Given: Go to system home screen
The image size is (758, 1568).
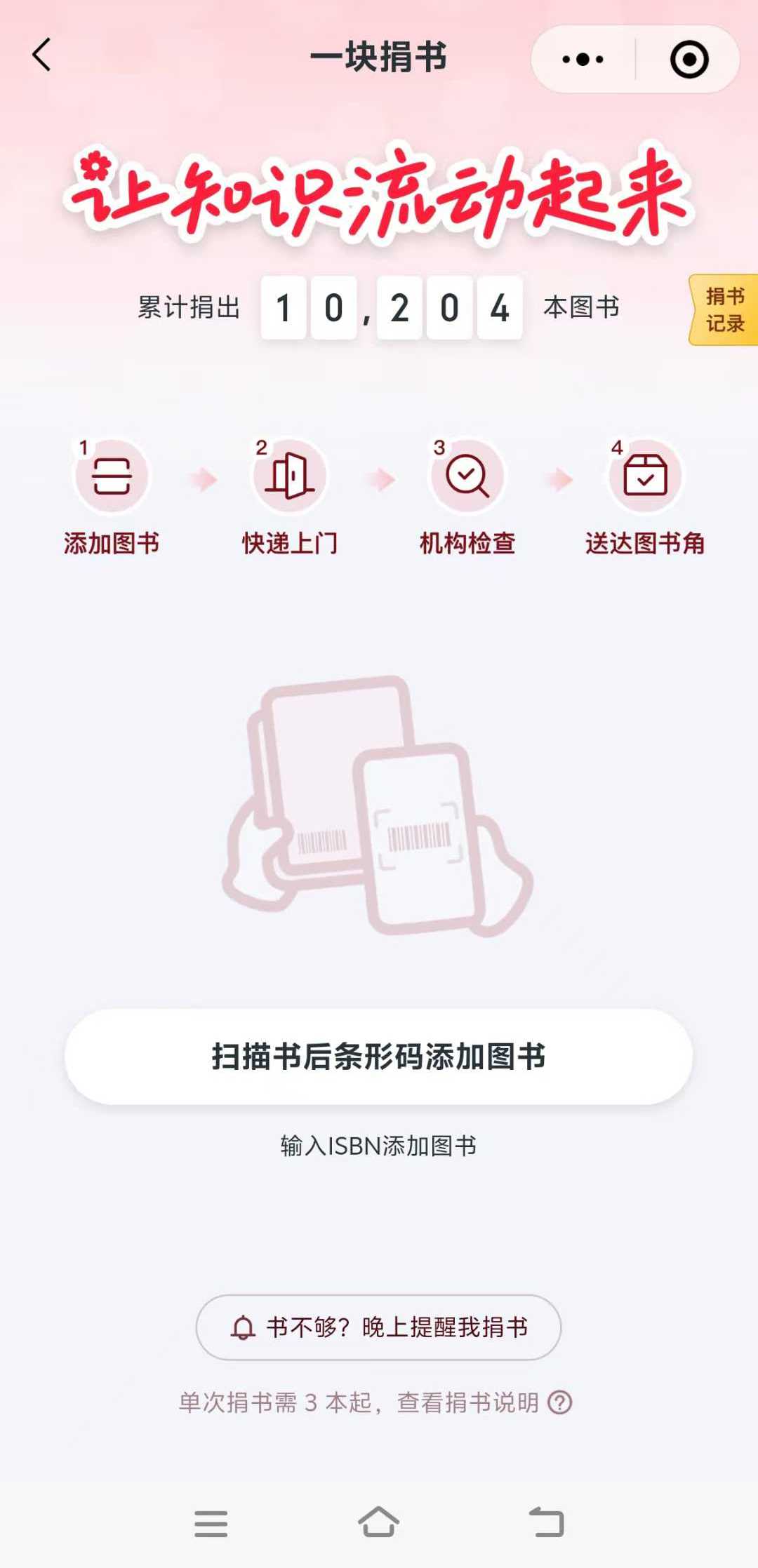Looking at the screenshot, I should point(378,1522).
